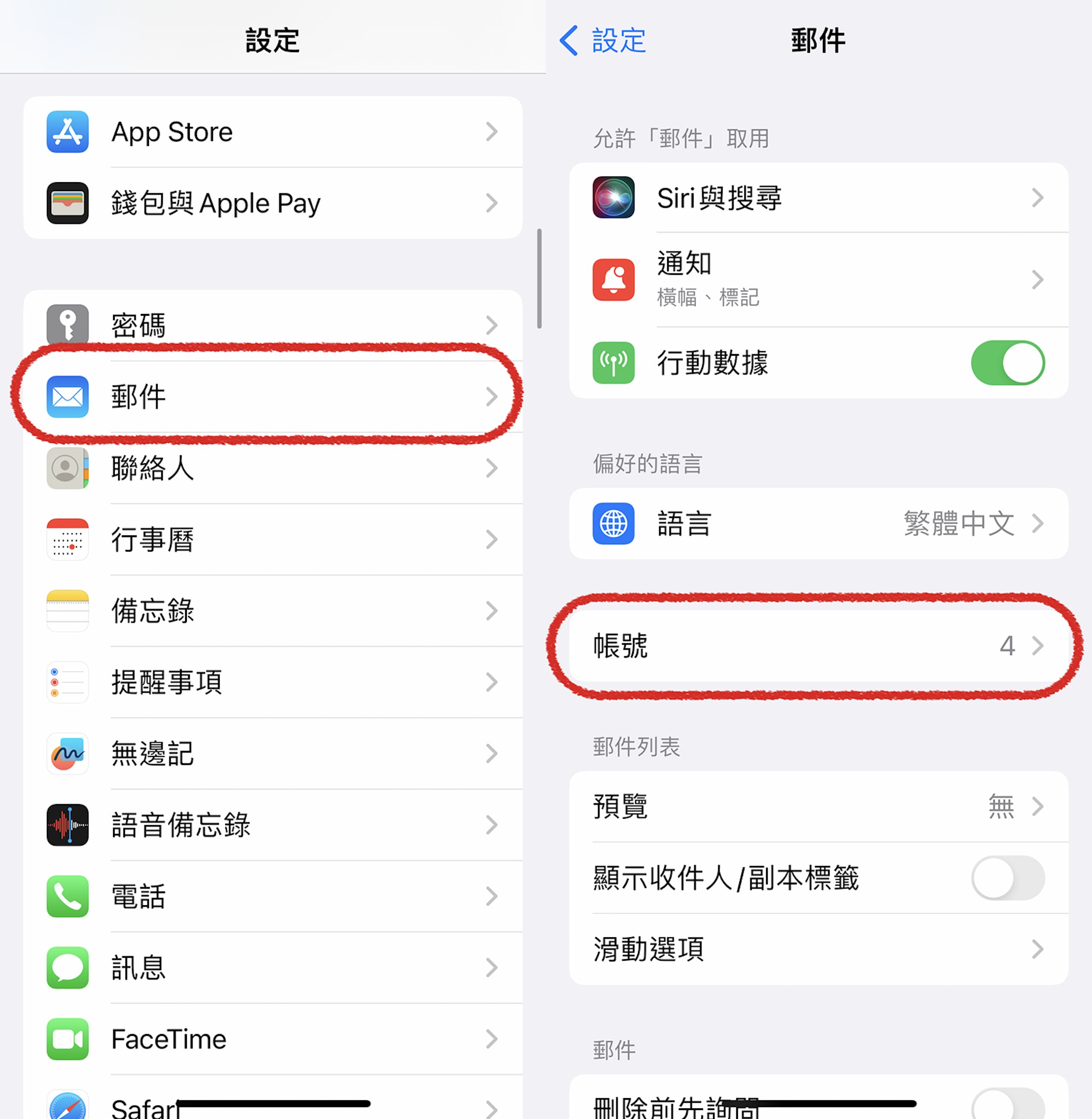Image resolution: width=1092 pixels, height=1119 pixels.
Task: Open 聯絡人 settings
Action: (273, 468)
